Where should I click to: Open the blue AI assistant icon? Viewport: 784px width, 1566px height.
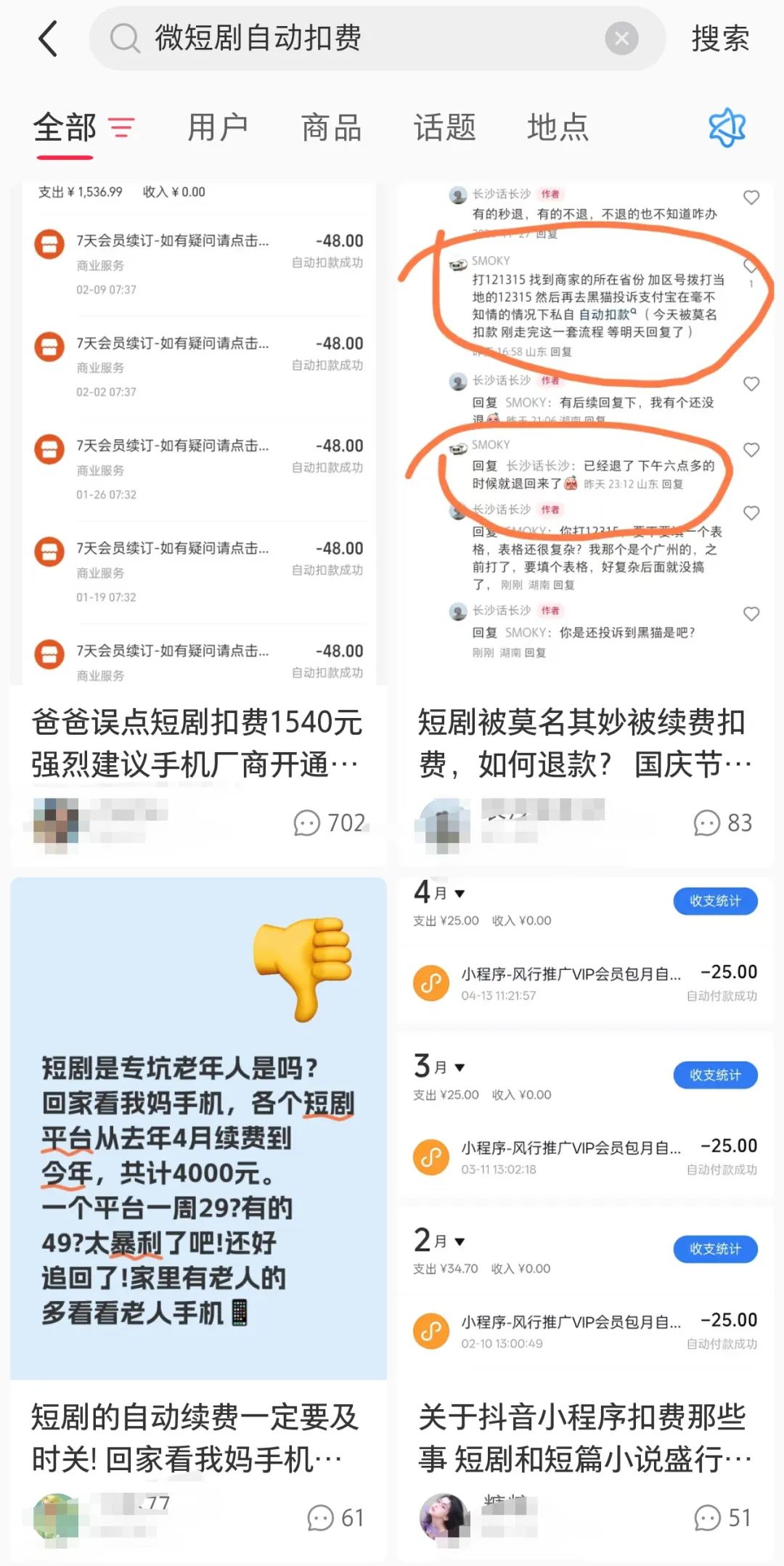pyautogui.click(x=727, y=128)
